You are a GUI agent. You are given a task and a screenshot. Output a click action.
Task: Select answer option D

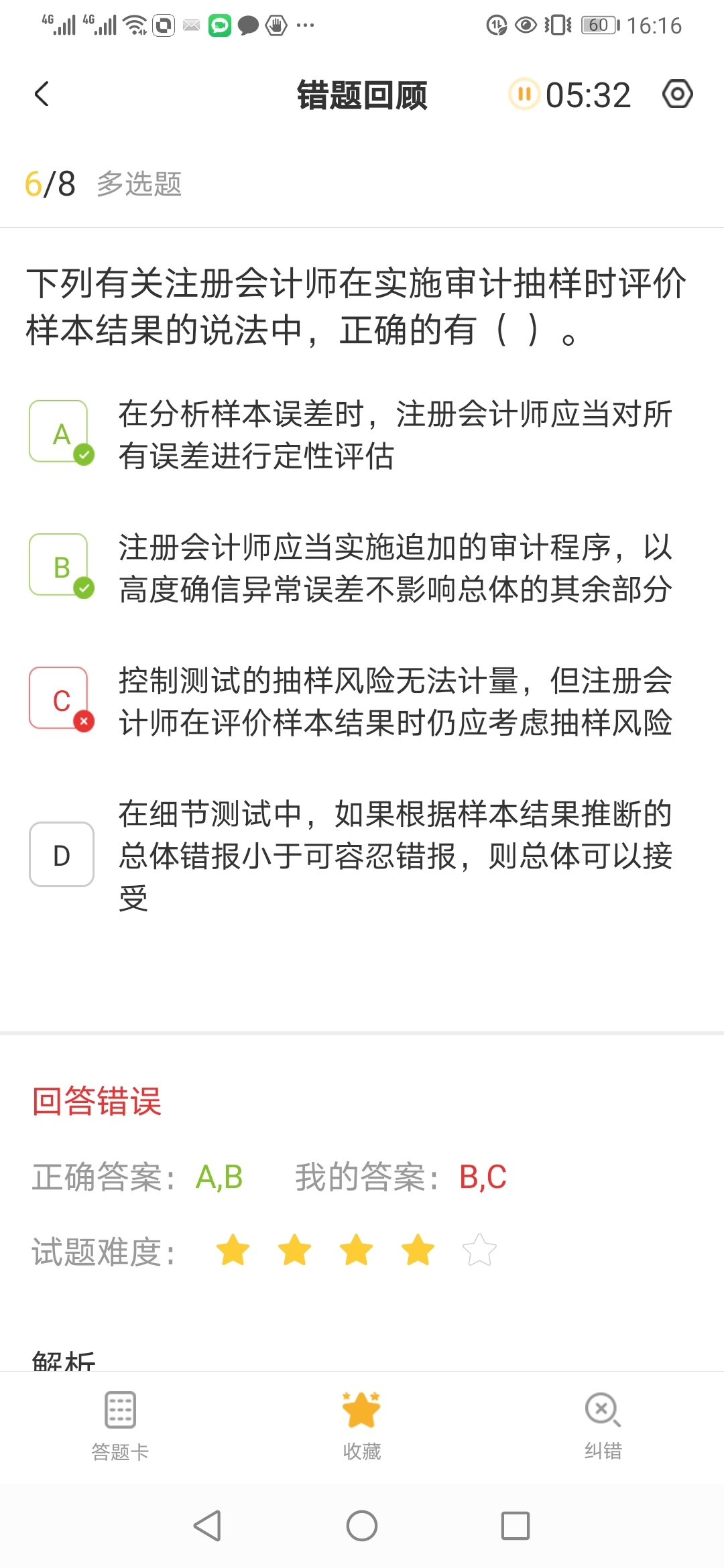point(62,854)
